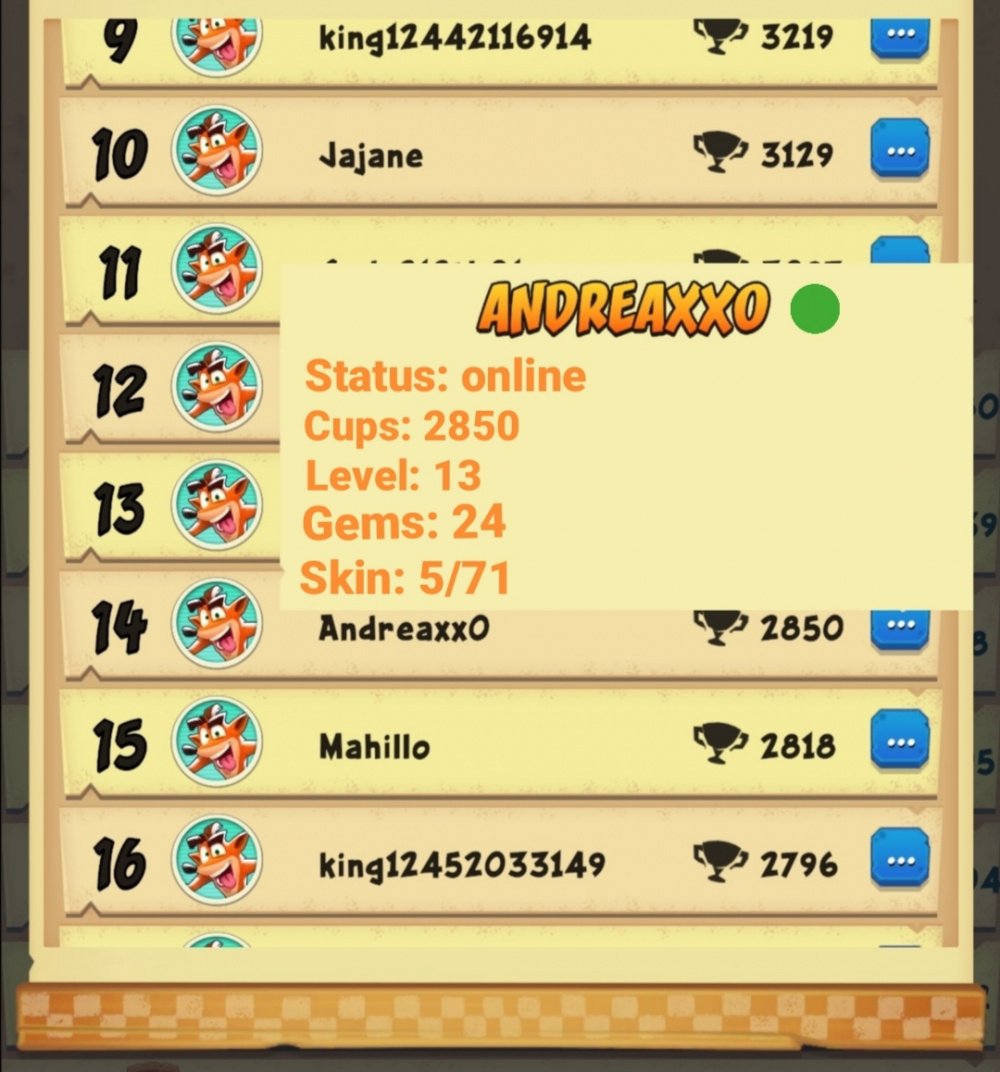Open more options for king12452033149
The image size is (1000, 1072).
point(900,861)
